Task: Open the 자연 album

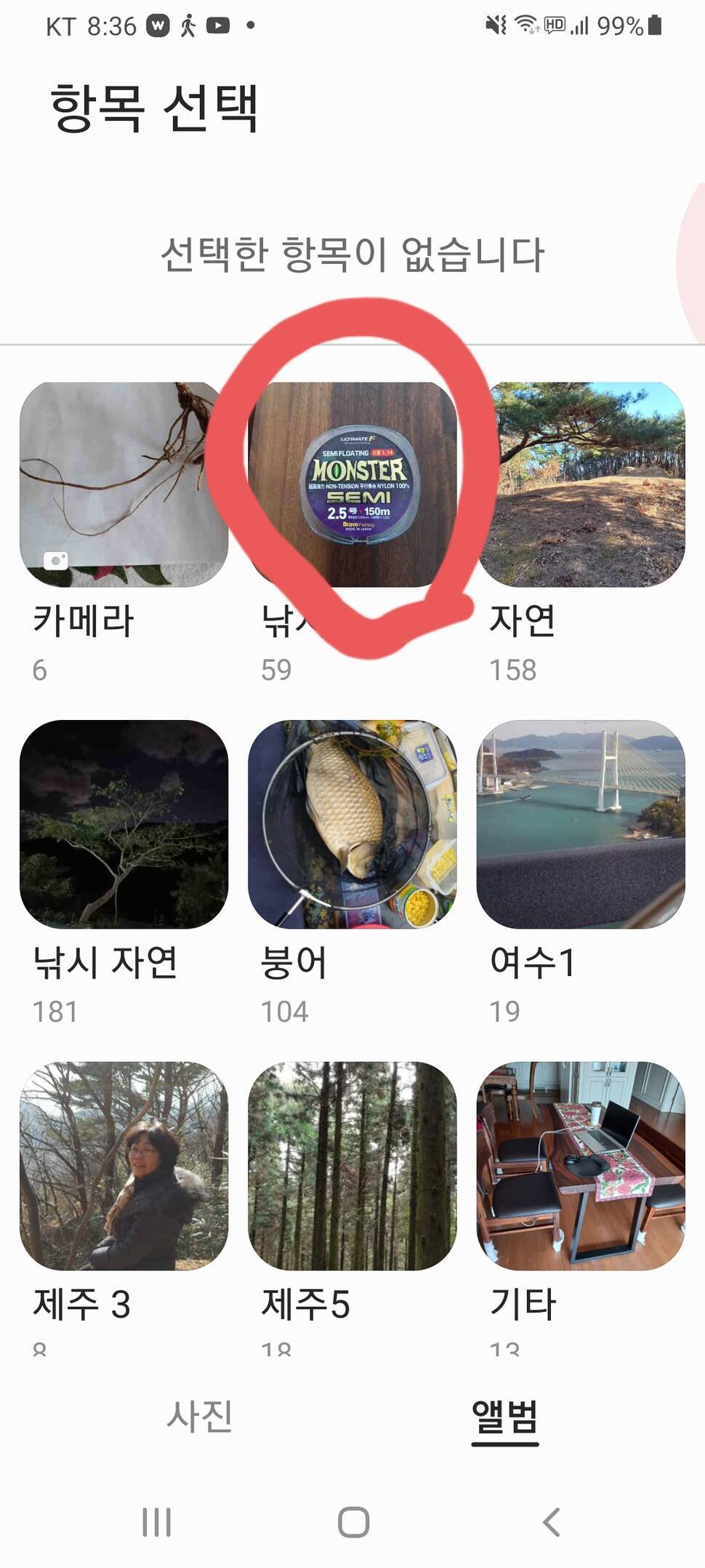Action: click(x=581, y=484)
